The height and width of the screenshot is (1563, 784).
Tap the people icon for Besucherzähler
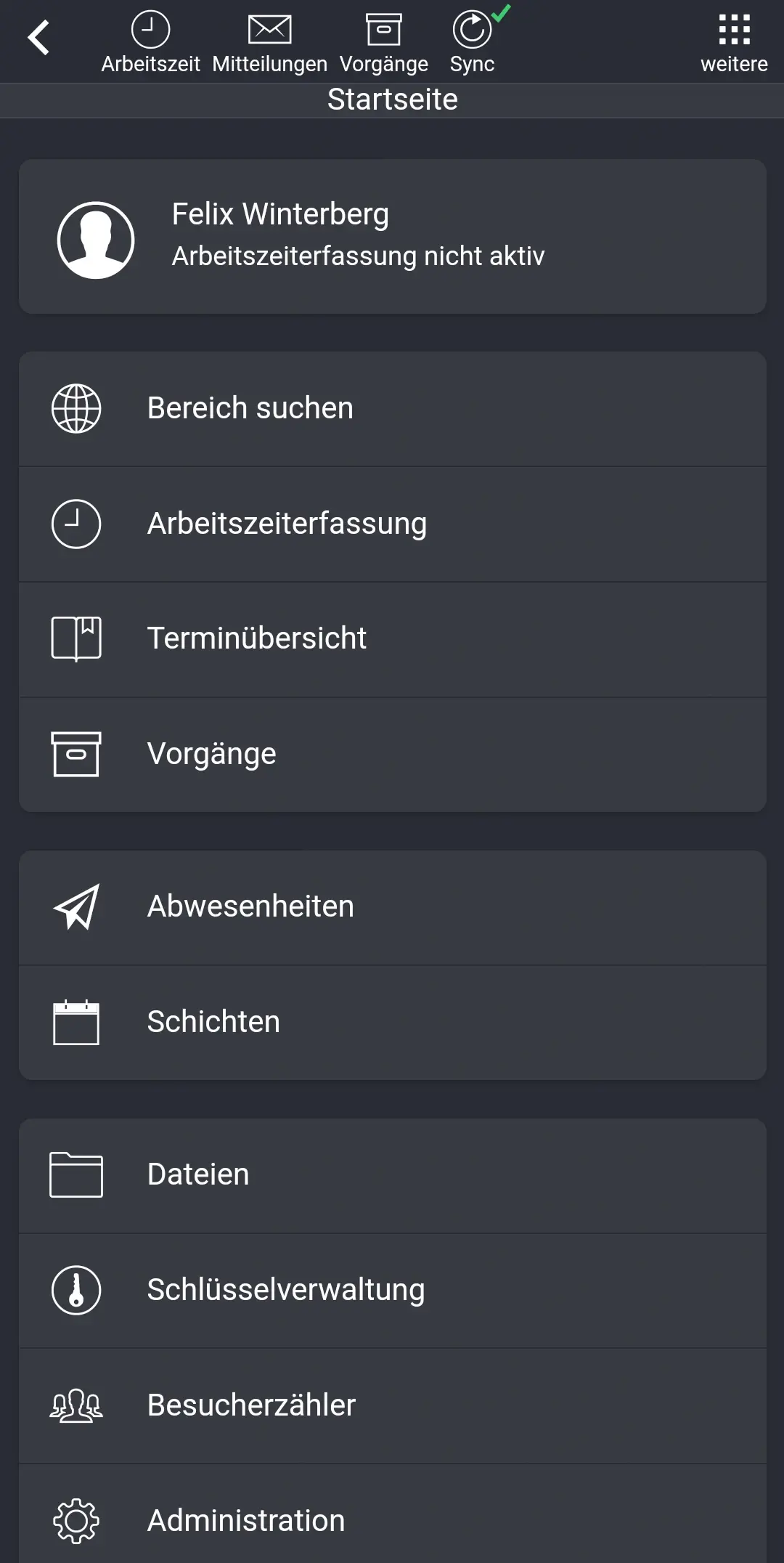tap(75, 1404)
